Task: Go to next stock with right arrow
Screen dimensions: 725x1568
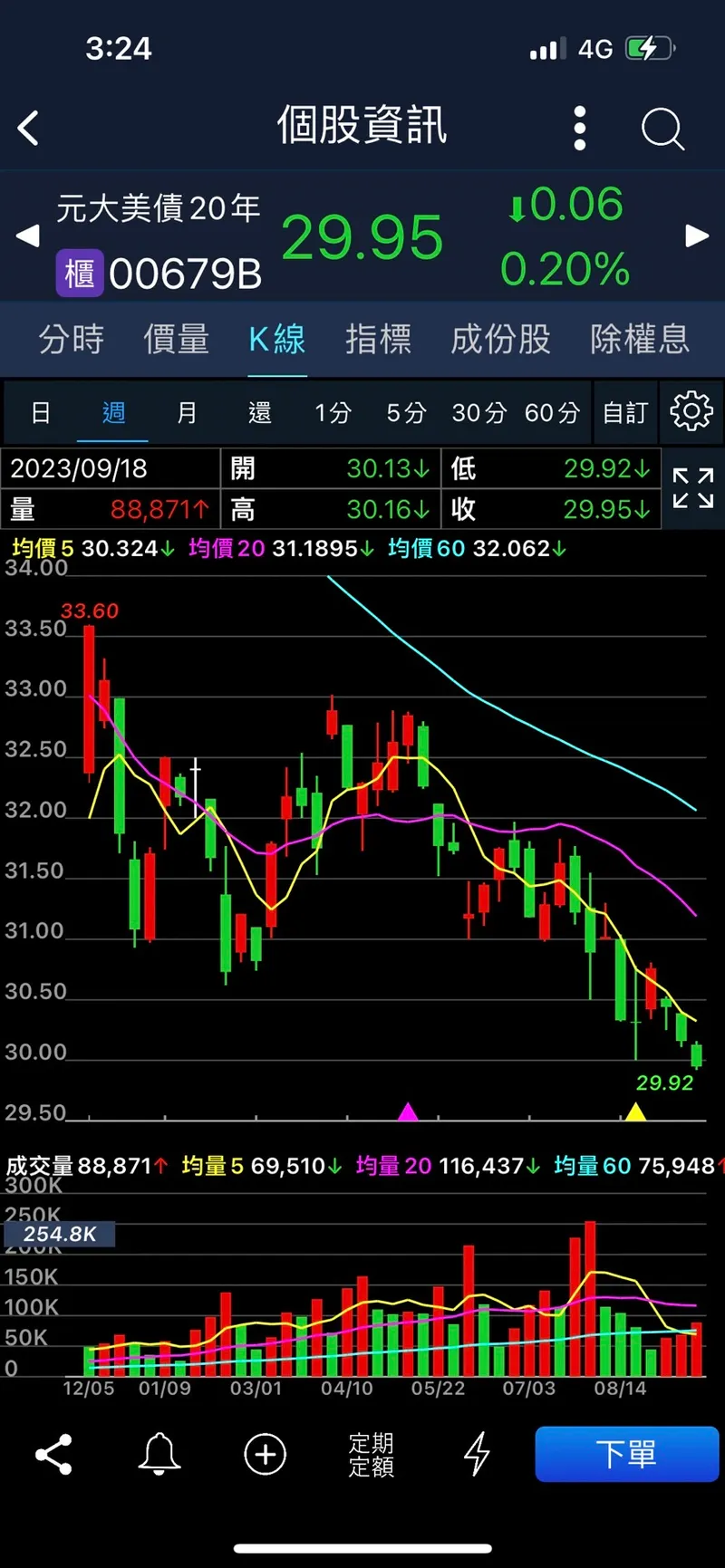Action: [696, 236]
